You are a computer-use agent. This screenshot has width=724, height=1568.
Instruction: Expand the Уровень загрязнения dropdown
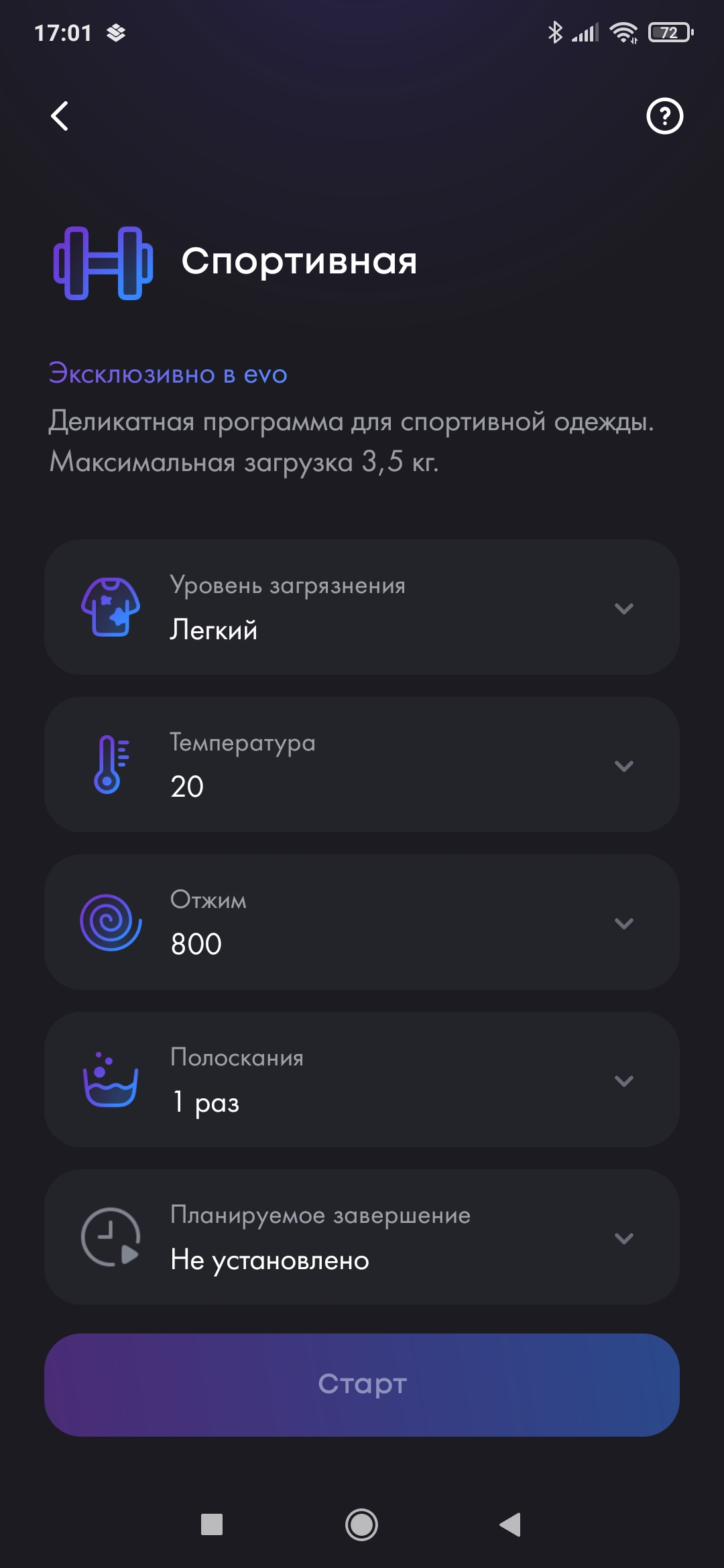tap(362, 607)
